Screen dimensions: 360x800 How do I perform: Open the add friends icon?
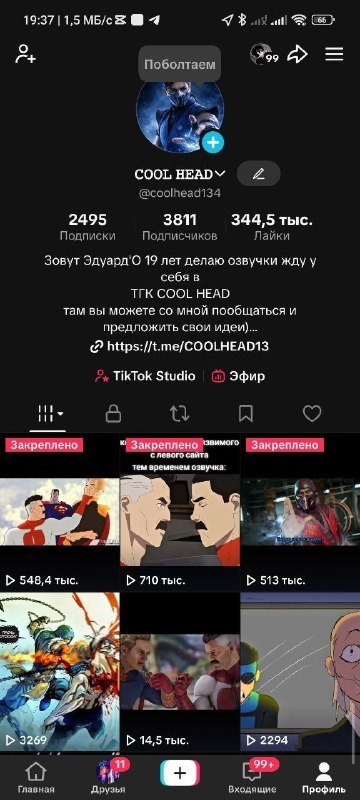coord(25,54)
